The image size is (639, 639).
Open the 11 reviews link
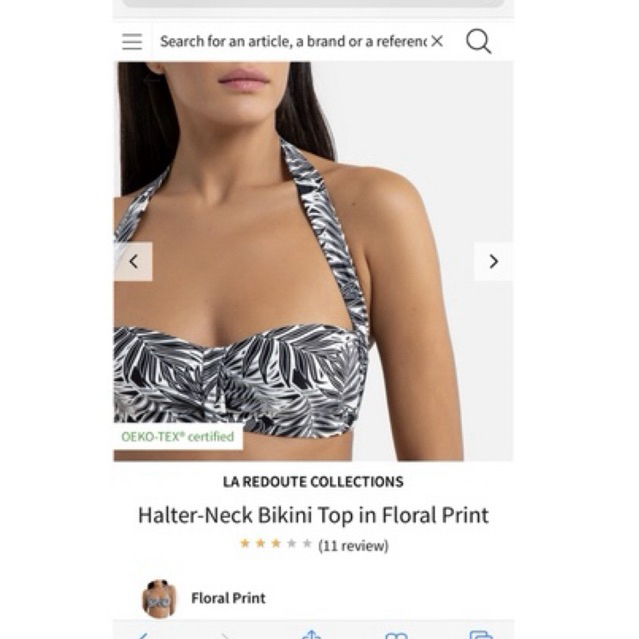(x=353, y=546)
